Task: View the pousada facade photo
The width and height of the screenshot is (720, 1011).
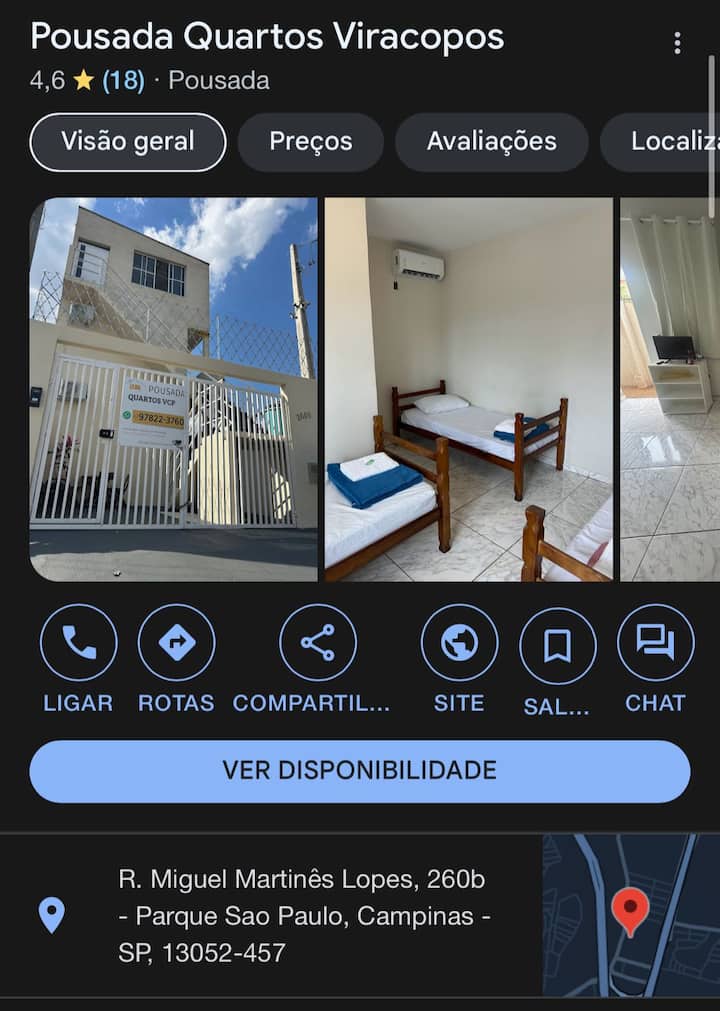Action: pyautogui.click(x=173, y=389)
